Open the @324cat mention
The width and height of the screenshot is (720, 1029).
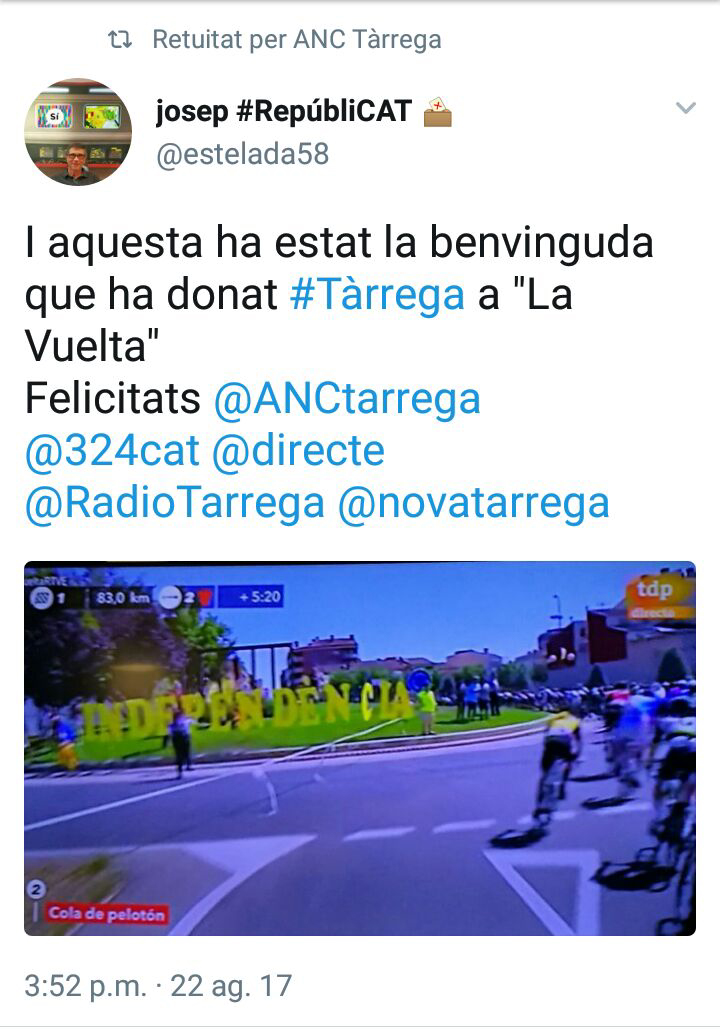click(111, 451)
